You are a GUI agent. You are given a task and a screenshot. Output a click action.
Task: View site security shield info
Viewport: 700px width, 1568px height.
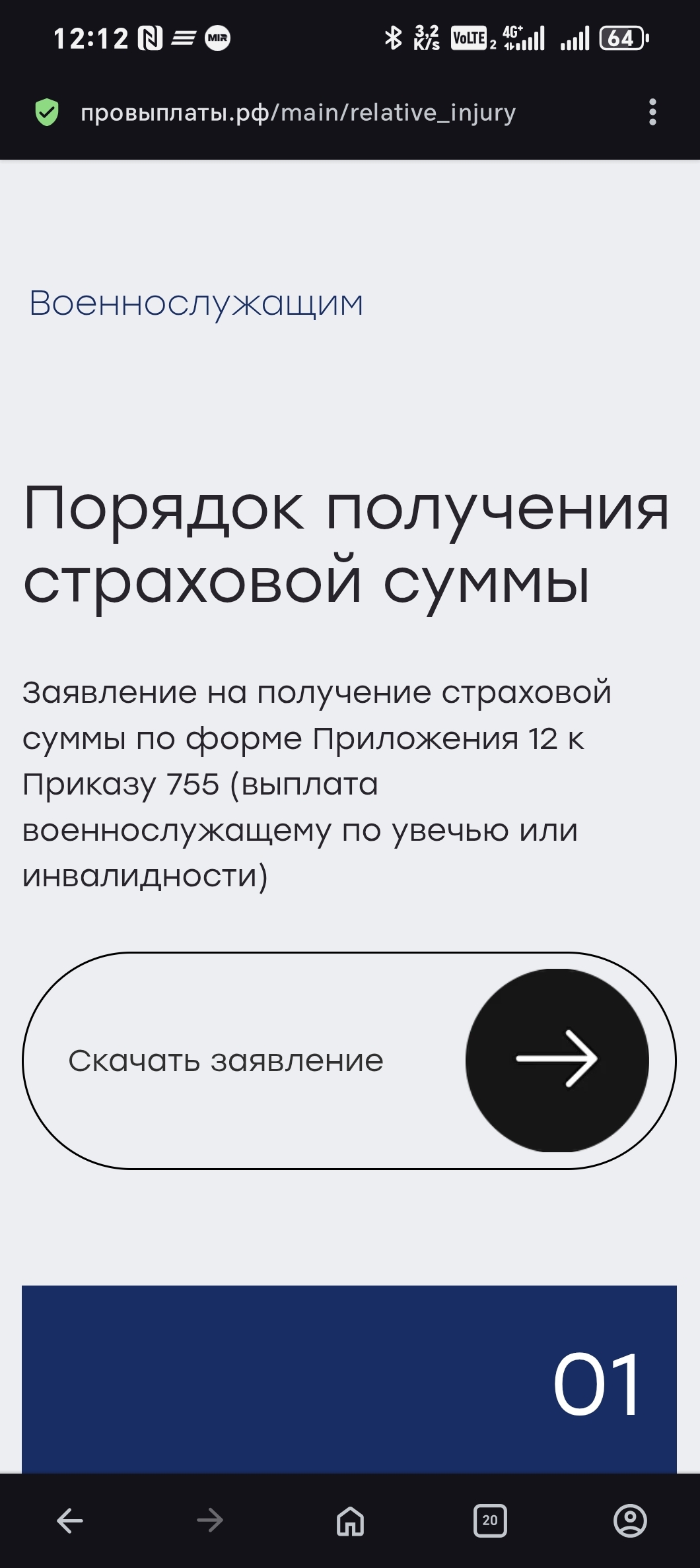47,112
